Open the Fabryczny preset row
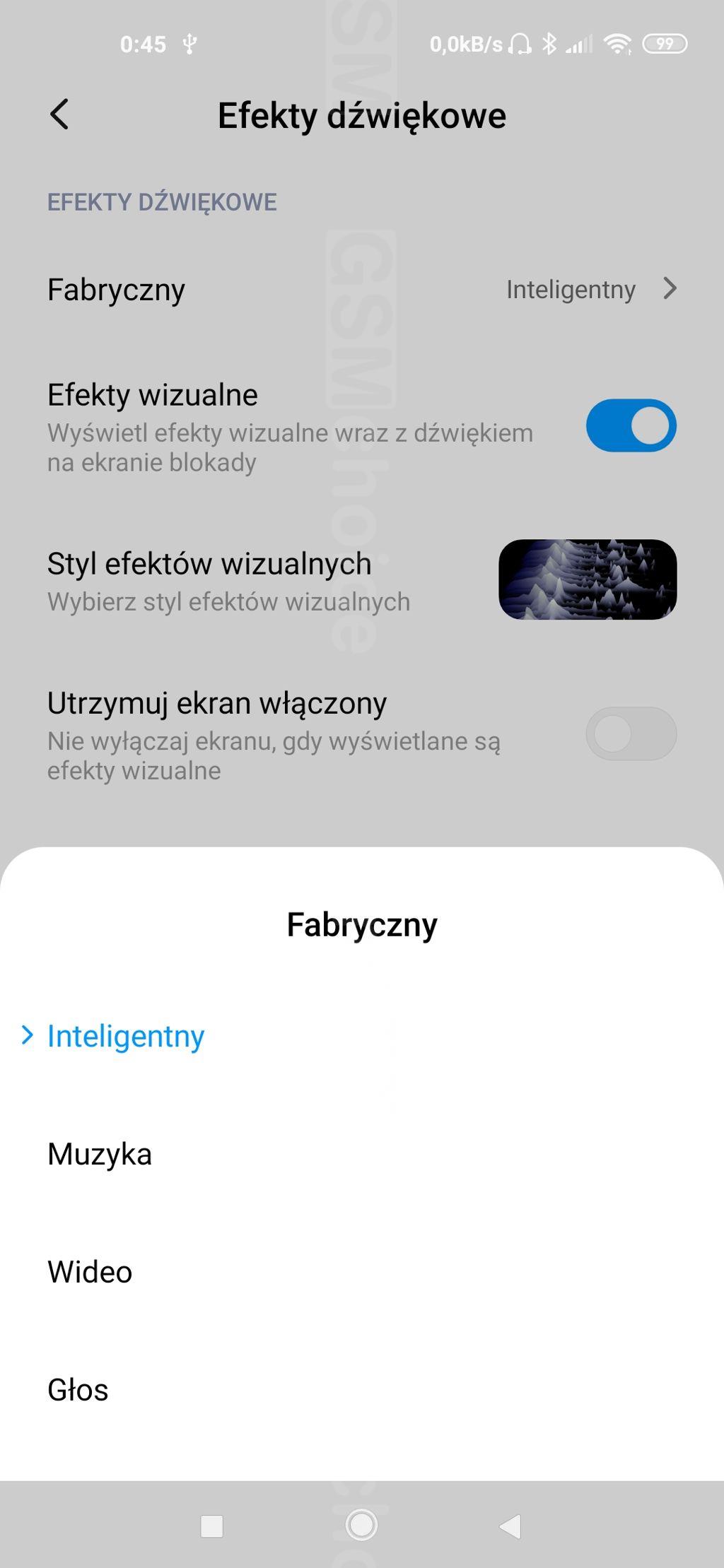 362,289
